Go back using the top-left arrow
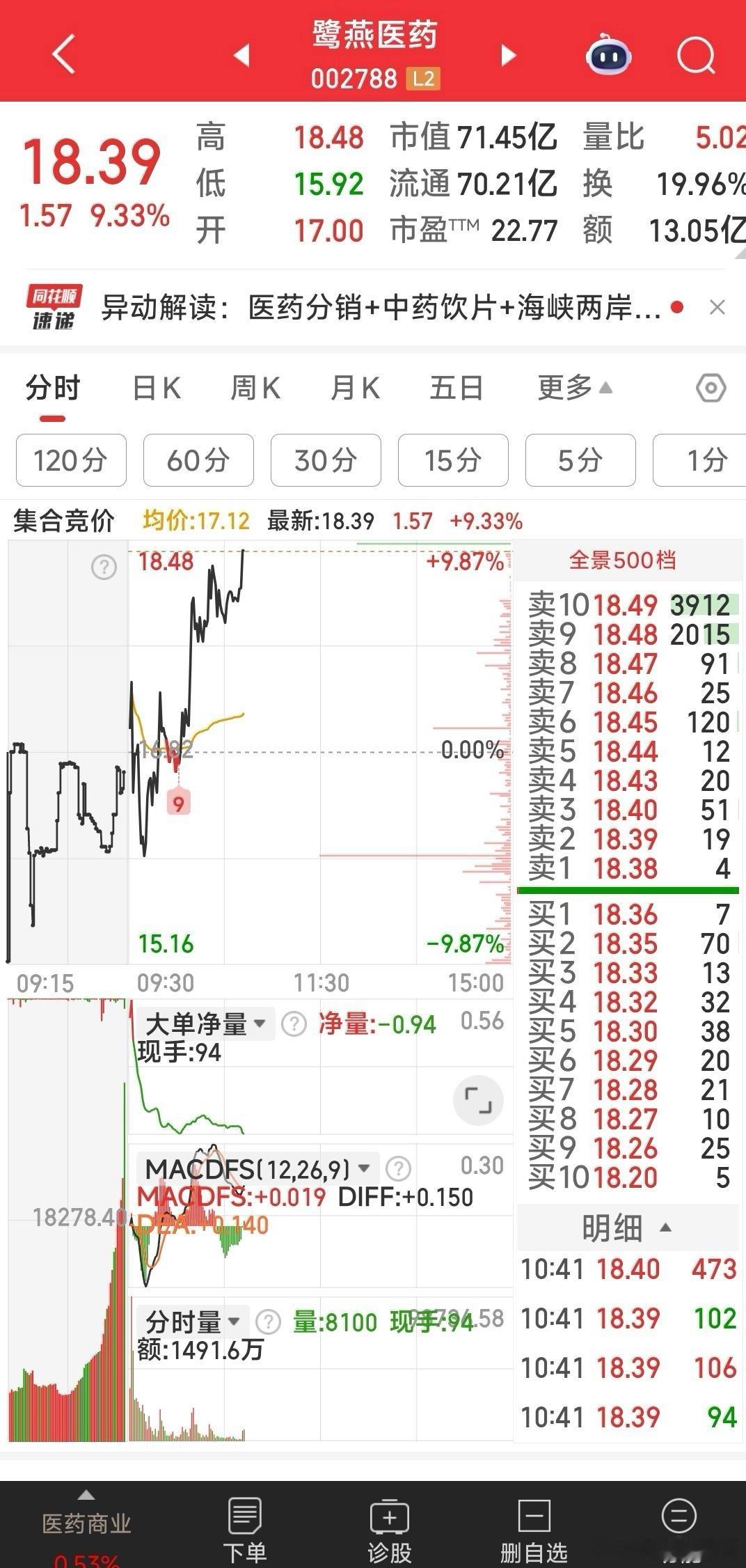The height and width of the screenshot is (1568, 746). pos(63,54)
